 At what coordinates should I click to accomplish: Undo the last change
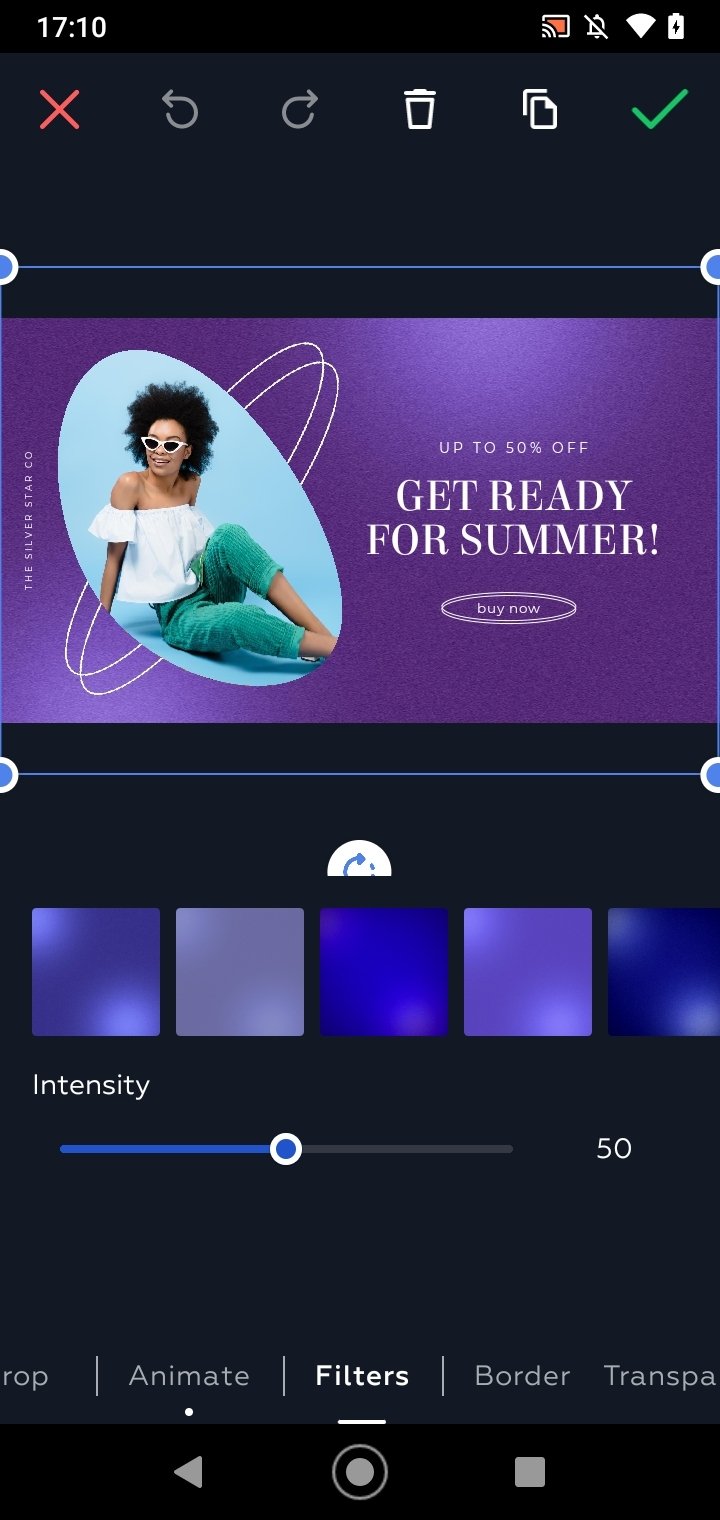pyautogui.click(x=180, y=109)
